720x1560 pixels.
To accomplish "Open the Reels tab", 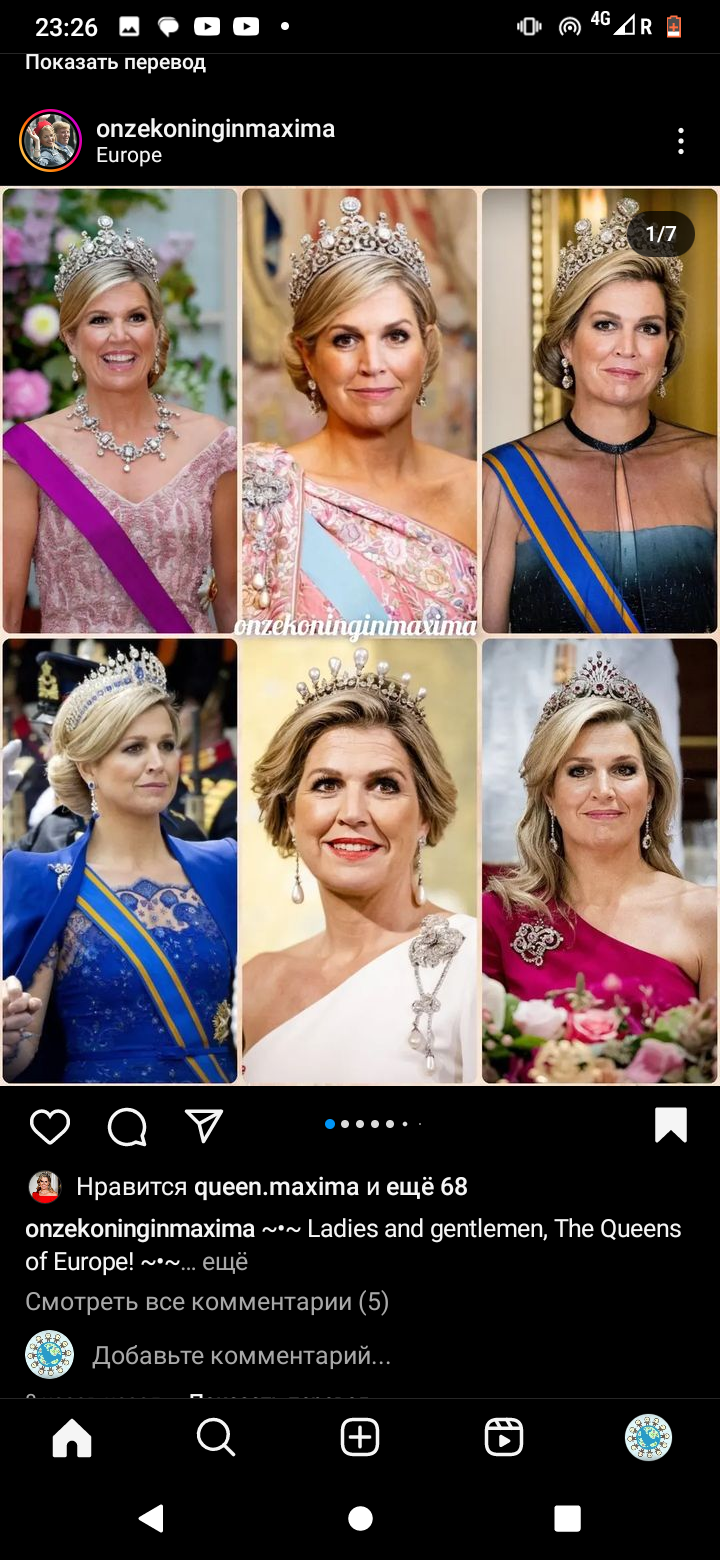I will tap(503, 1438).
